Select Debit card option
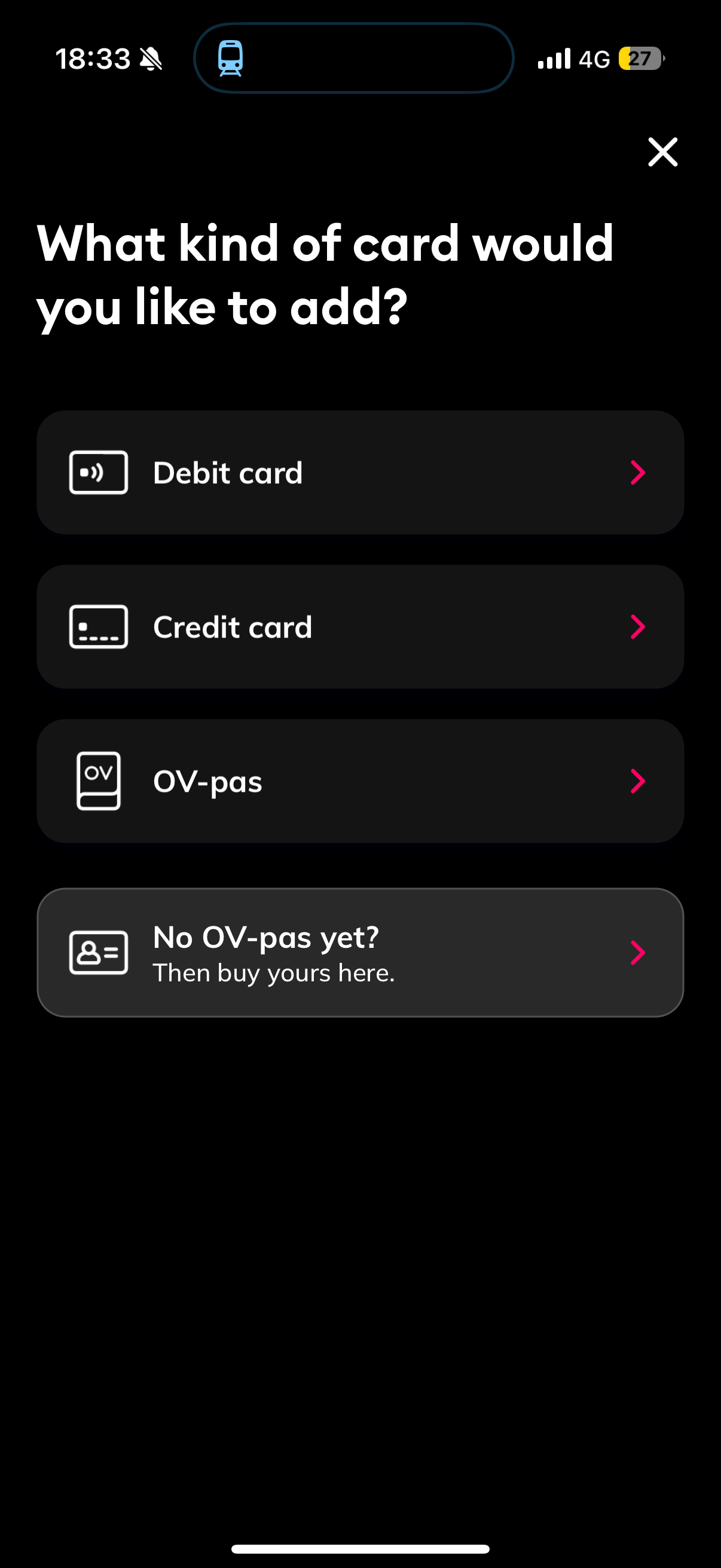 click(x=360, y=472)
